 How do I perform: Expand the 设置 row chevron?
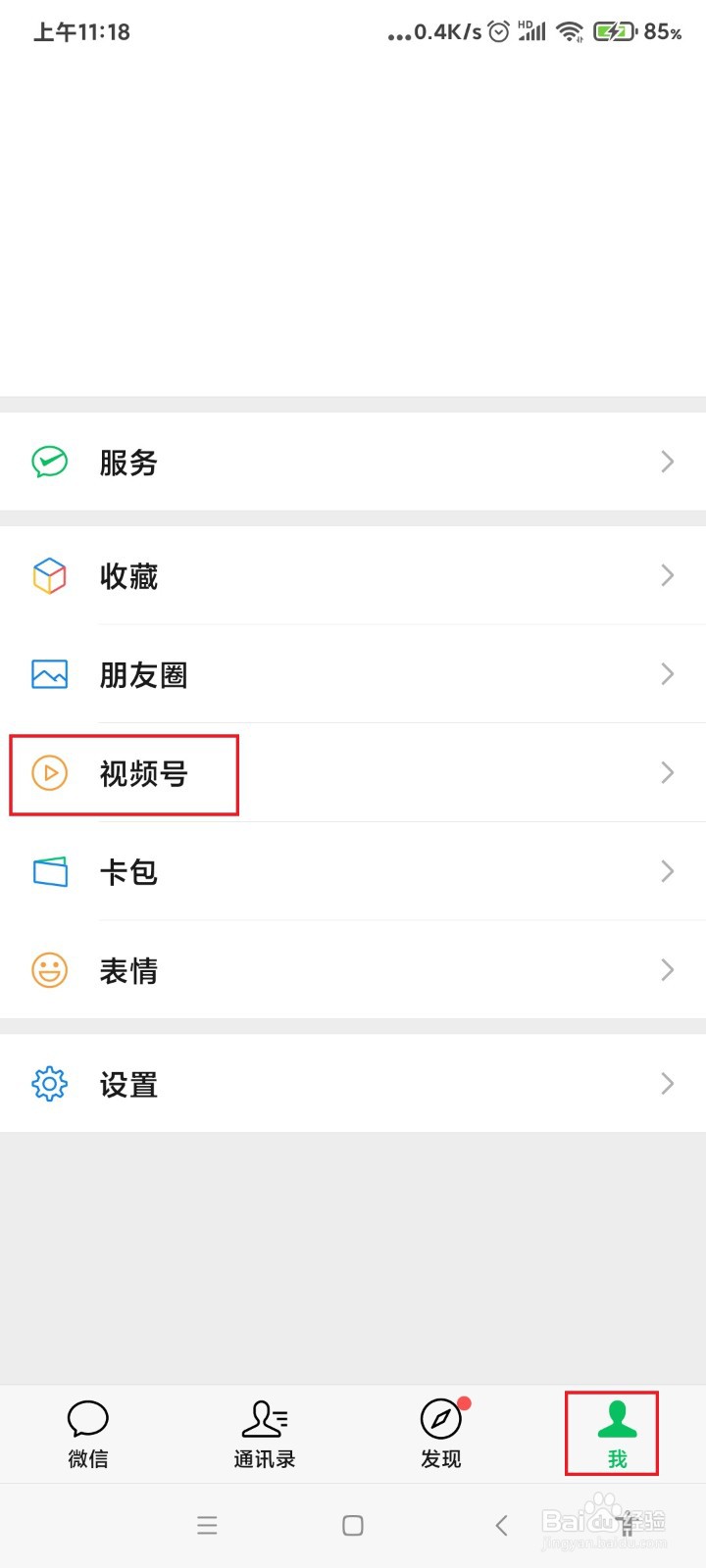669,1084
